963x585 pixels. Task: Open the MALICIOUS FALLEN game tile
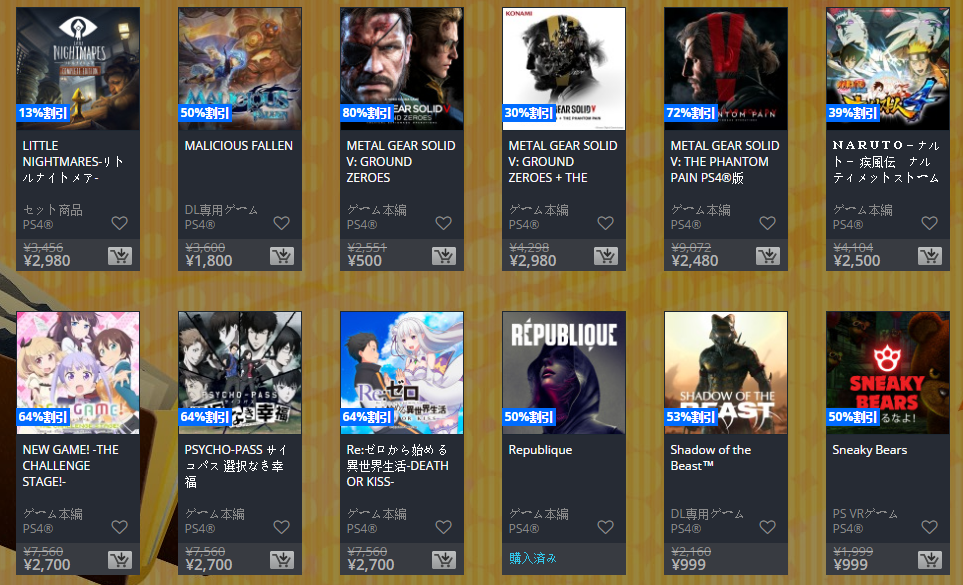[239, 69]
